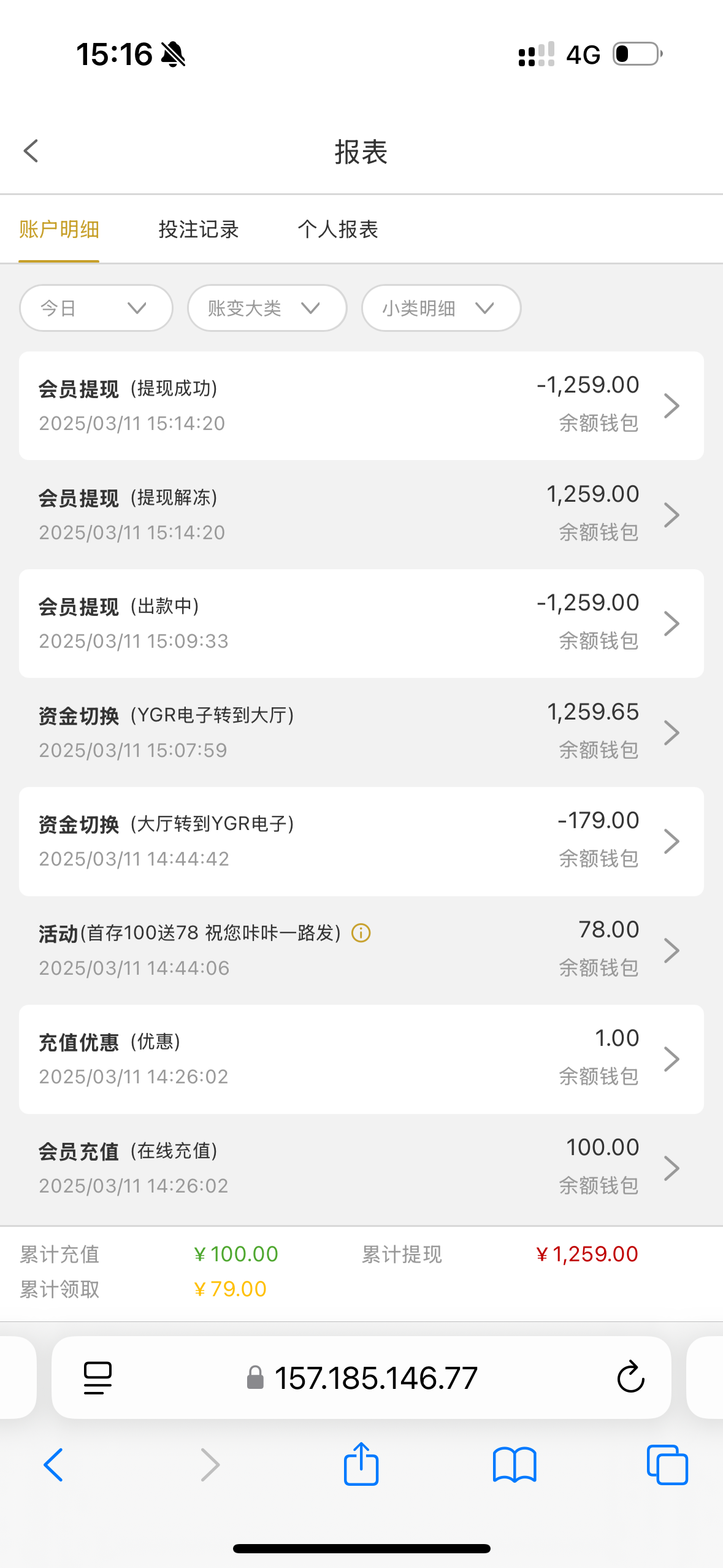Image resolution: width=723 pixels, height=1568 pixels.
Task: Open the 小类明细 filter dropdown
Action: [441, 308]
